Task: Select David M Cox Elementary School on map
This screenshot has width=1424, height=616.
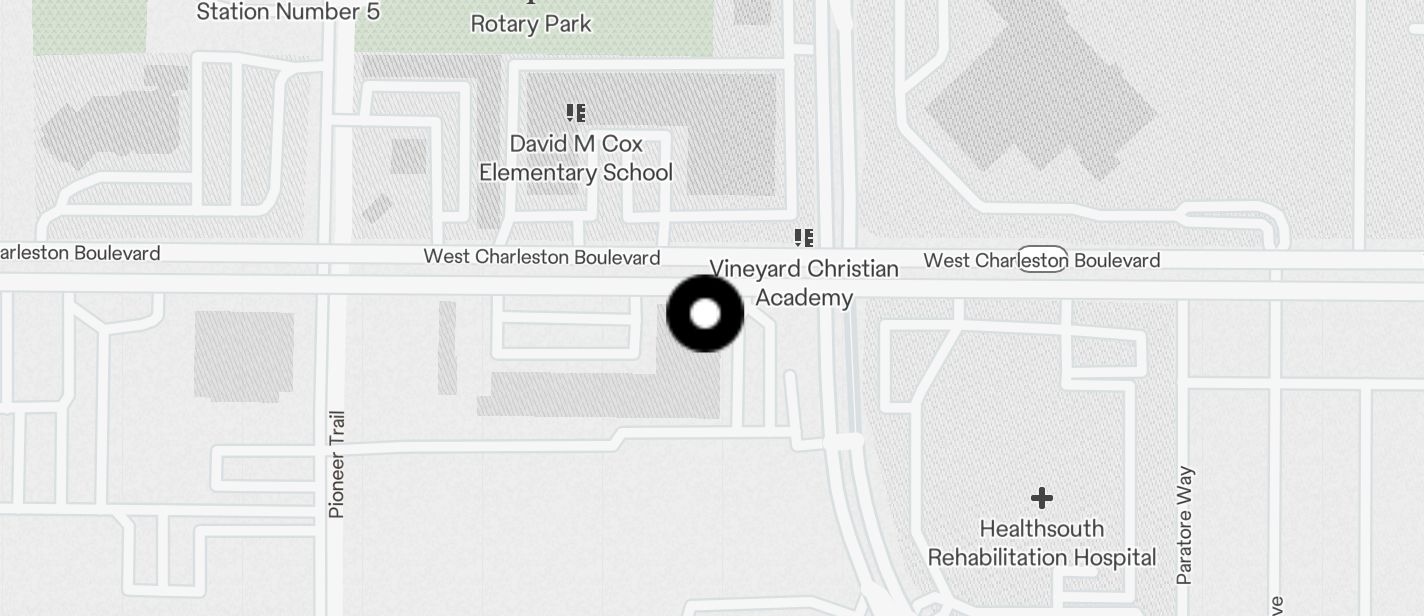Action: pos(575,157)
